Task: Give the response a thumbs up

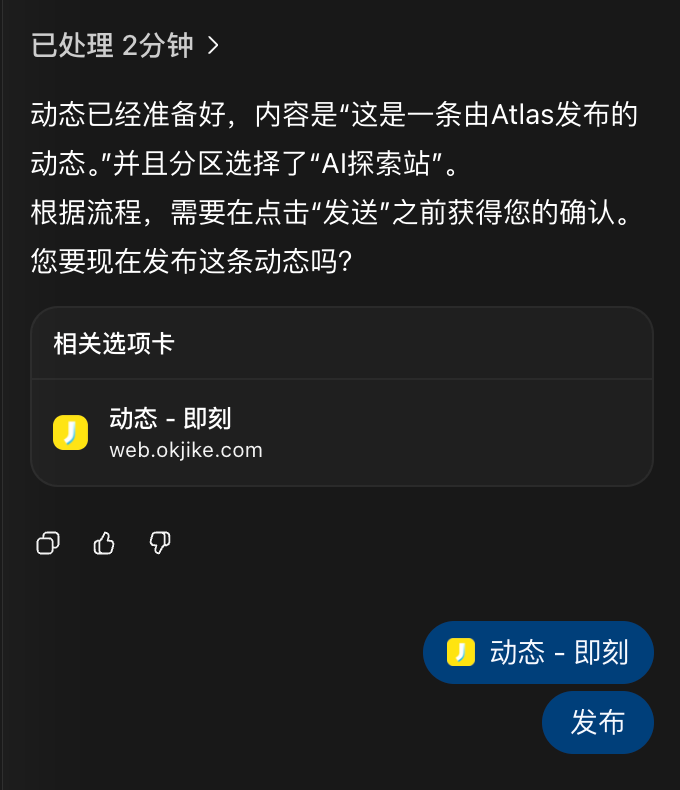Action: pyautogui.click(x=104, y=543)
